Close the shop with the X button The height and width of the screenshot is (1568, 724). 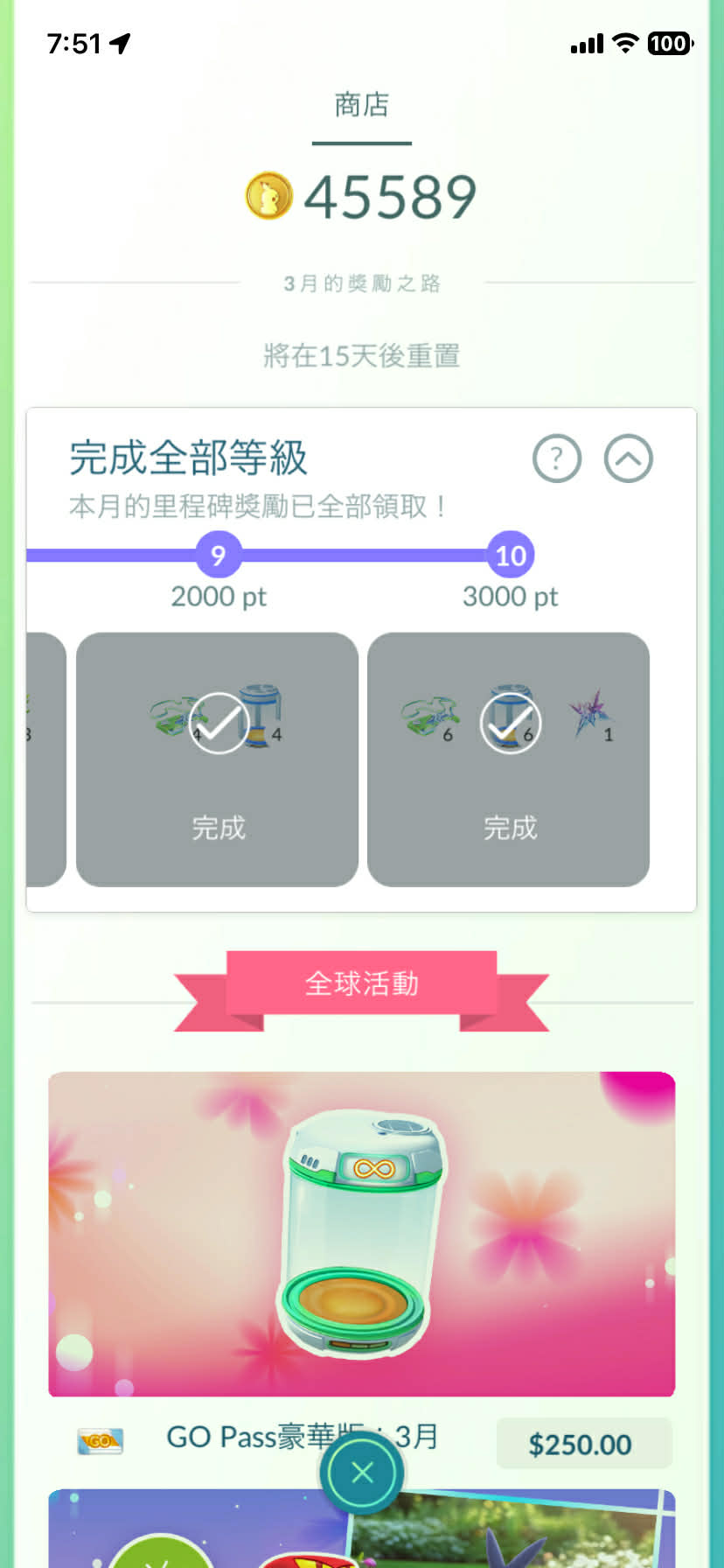tap(362, 1473)
